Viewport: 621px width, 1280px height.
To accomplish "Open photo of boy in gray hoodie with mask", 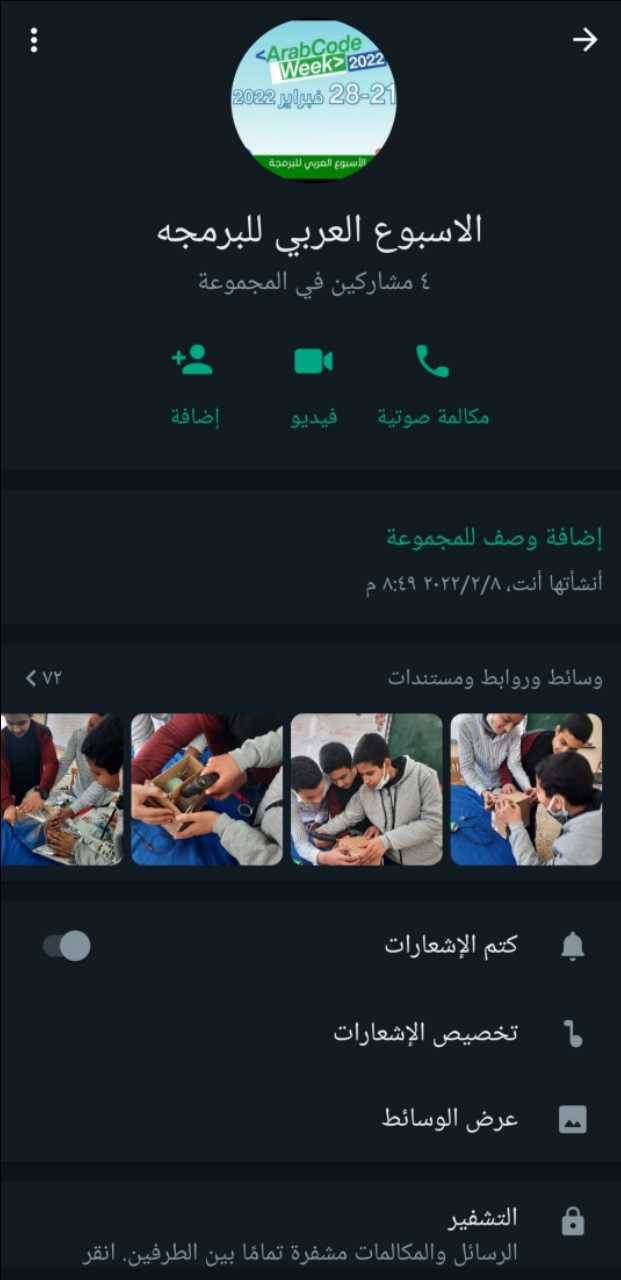I will 366,789.
